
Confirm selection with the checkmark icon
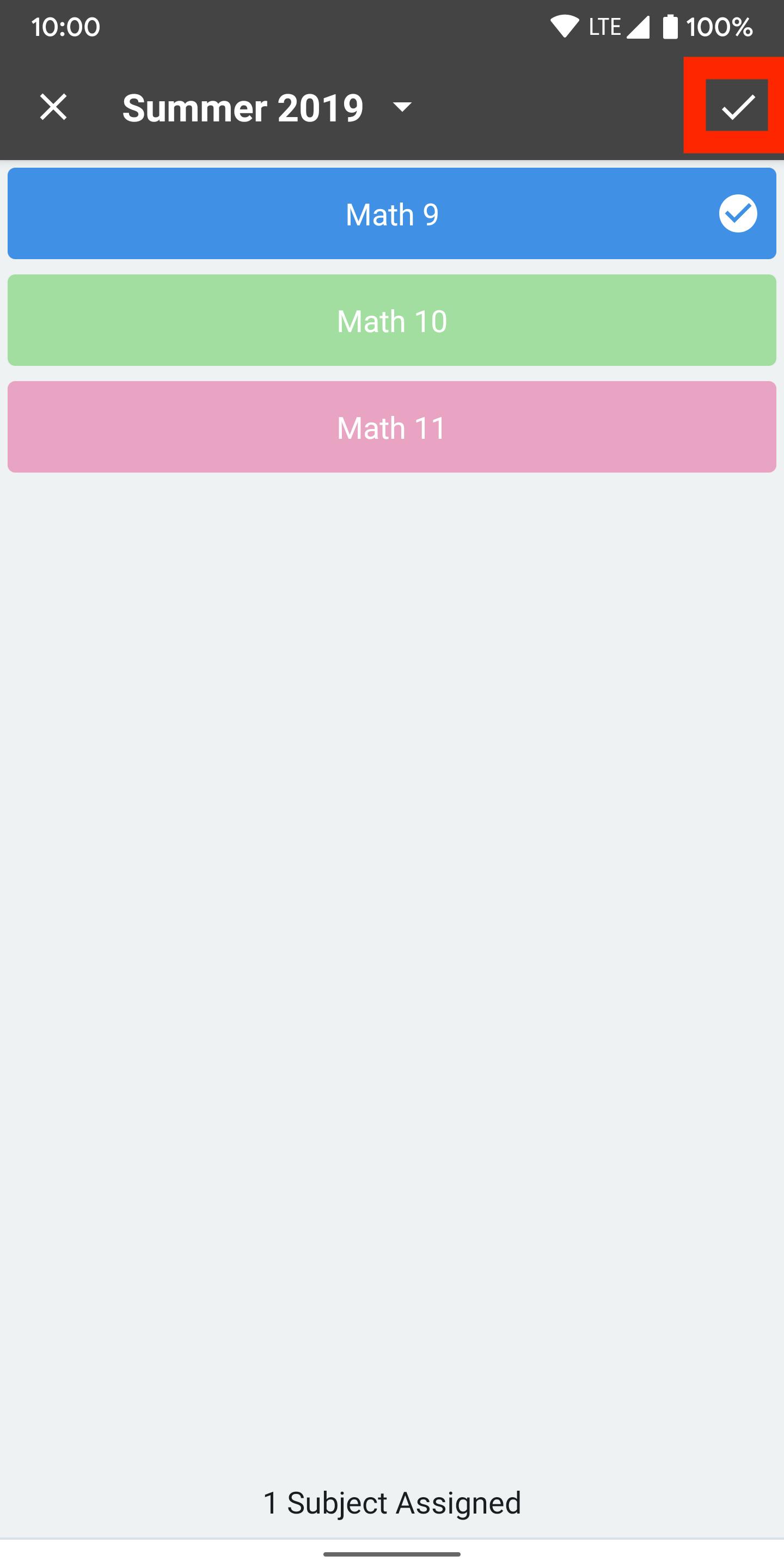737,106
